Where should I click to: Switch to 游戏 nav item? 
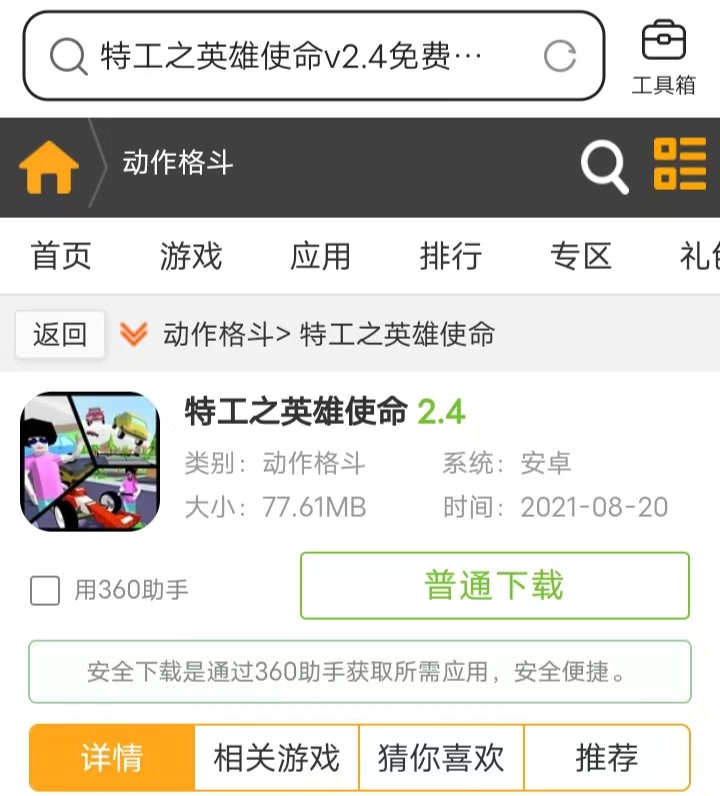(x=191, y=256)
